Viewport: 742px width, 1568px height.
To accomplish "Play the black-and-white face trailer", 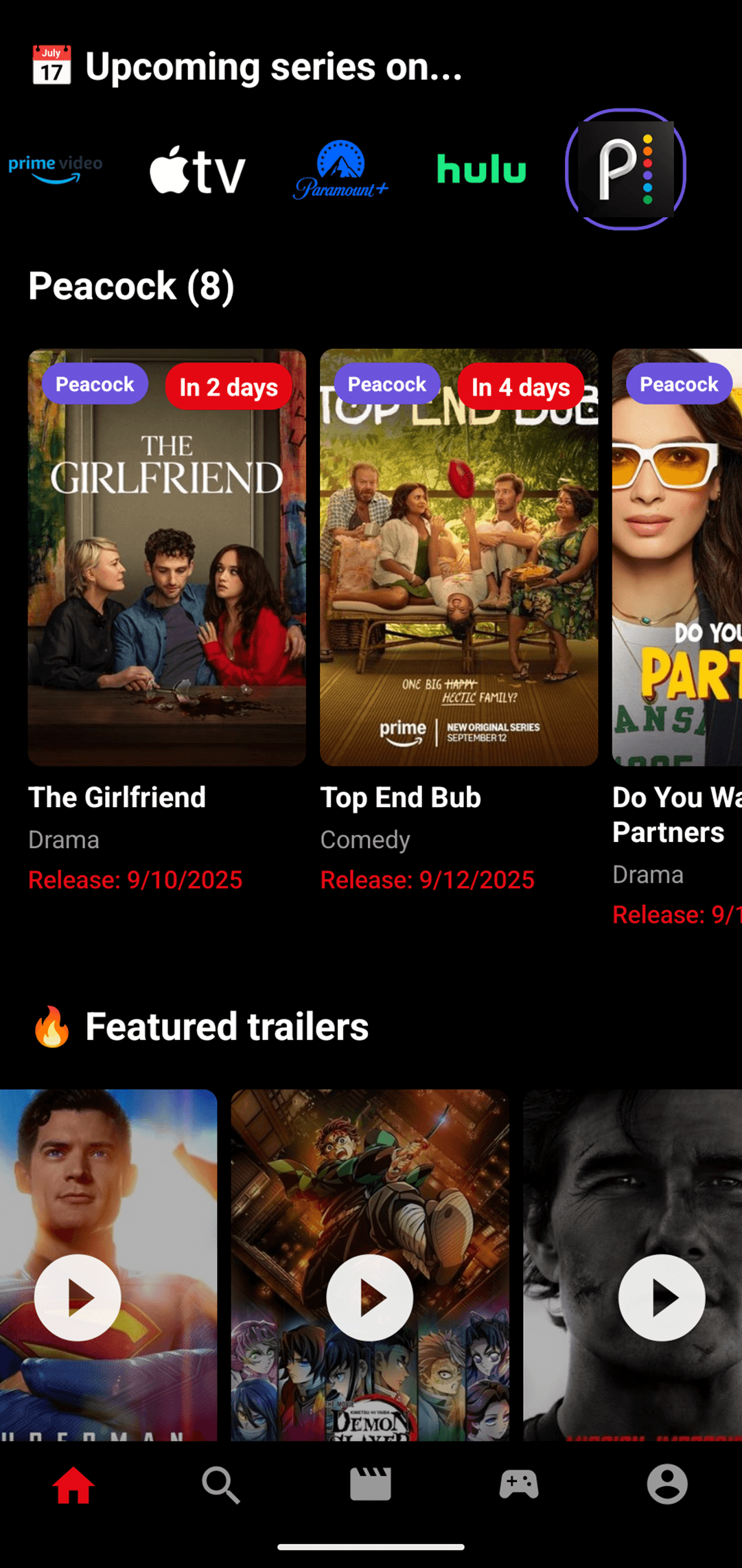I will 661,1297.
